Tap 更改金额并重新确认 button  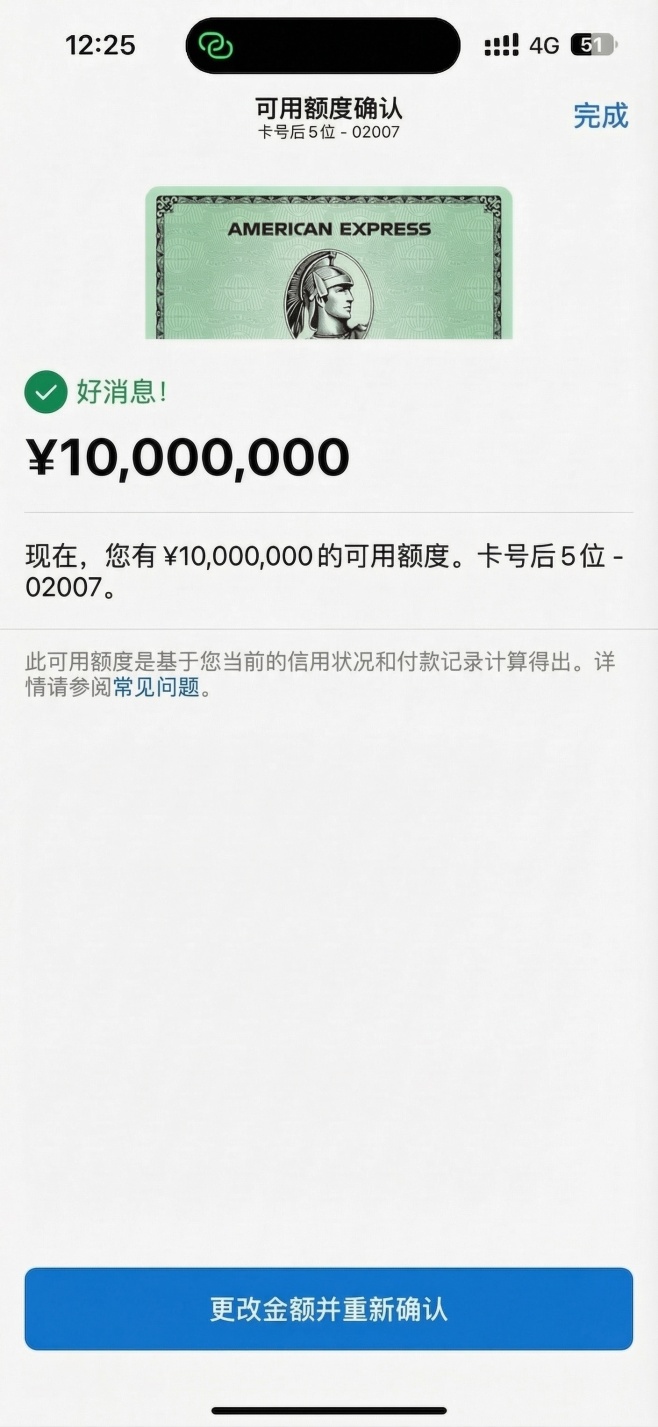[328, 1309]
